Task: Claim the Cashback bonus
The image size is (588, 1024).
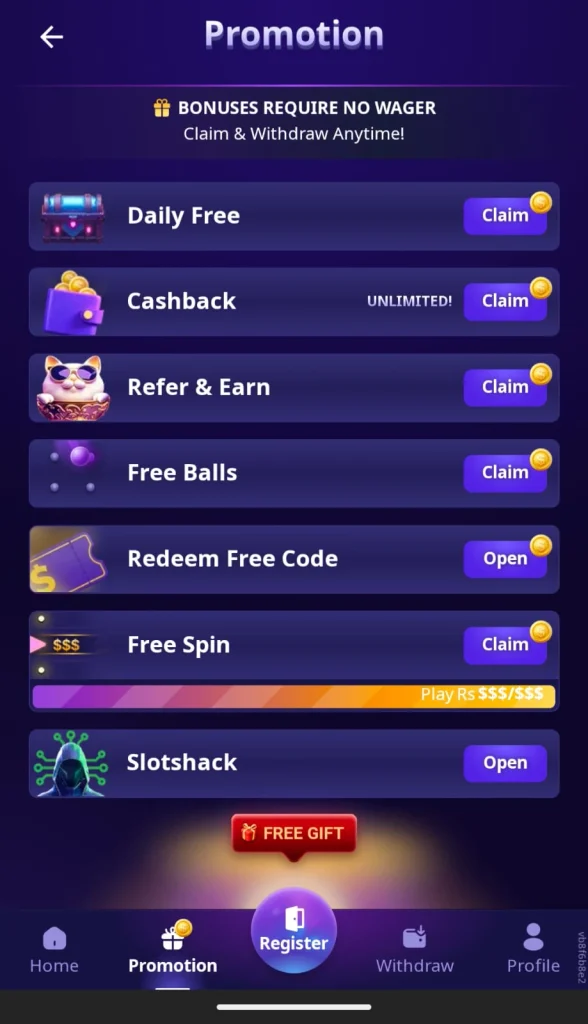Action: pyautogui.click(x=505, y=301)
